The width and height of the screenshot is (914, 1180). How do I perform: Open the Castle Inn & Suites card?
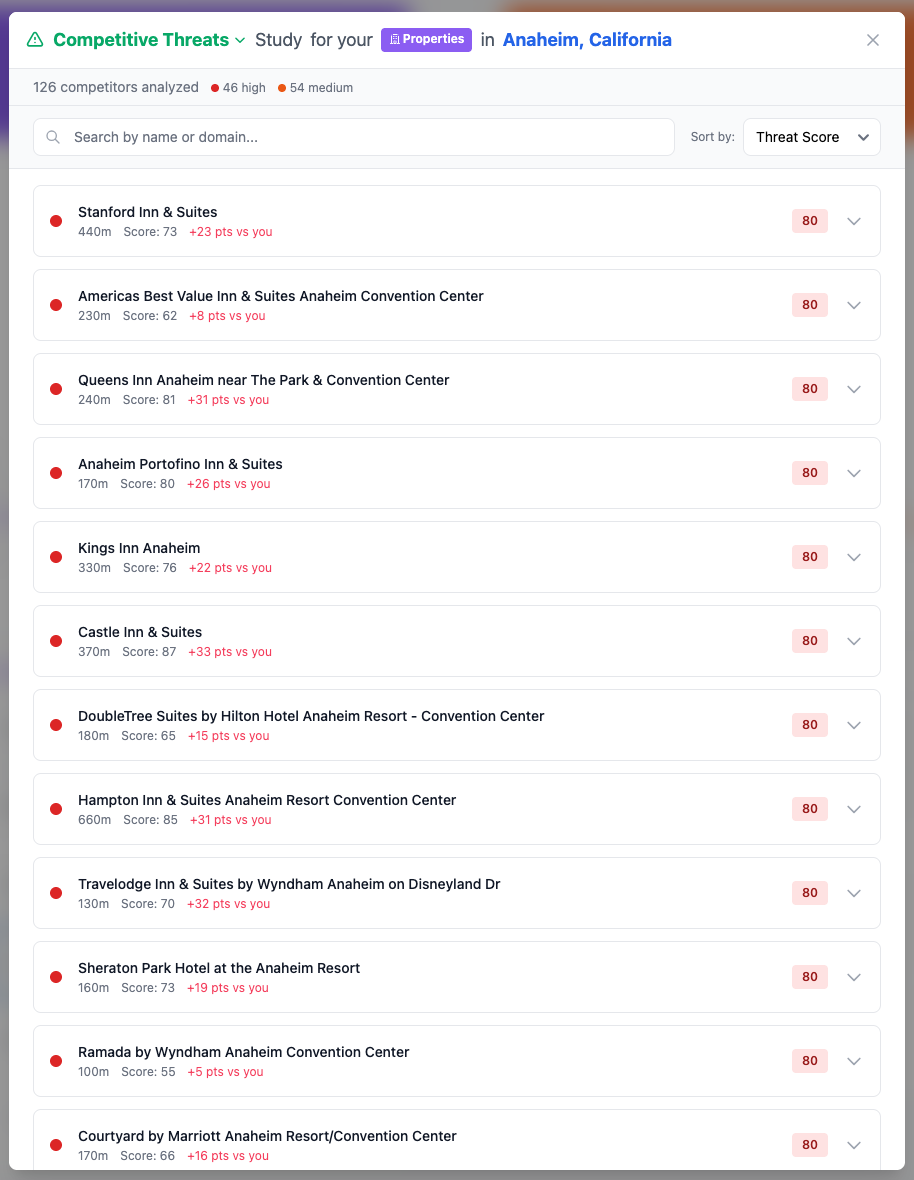tap(457, 641)
